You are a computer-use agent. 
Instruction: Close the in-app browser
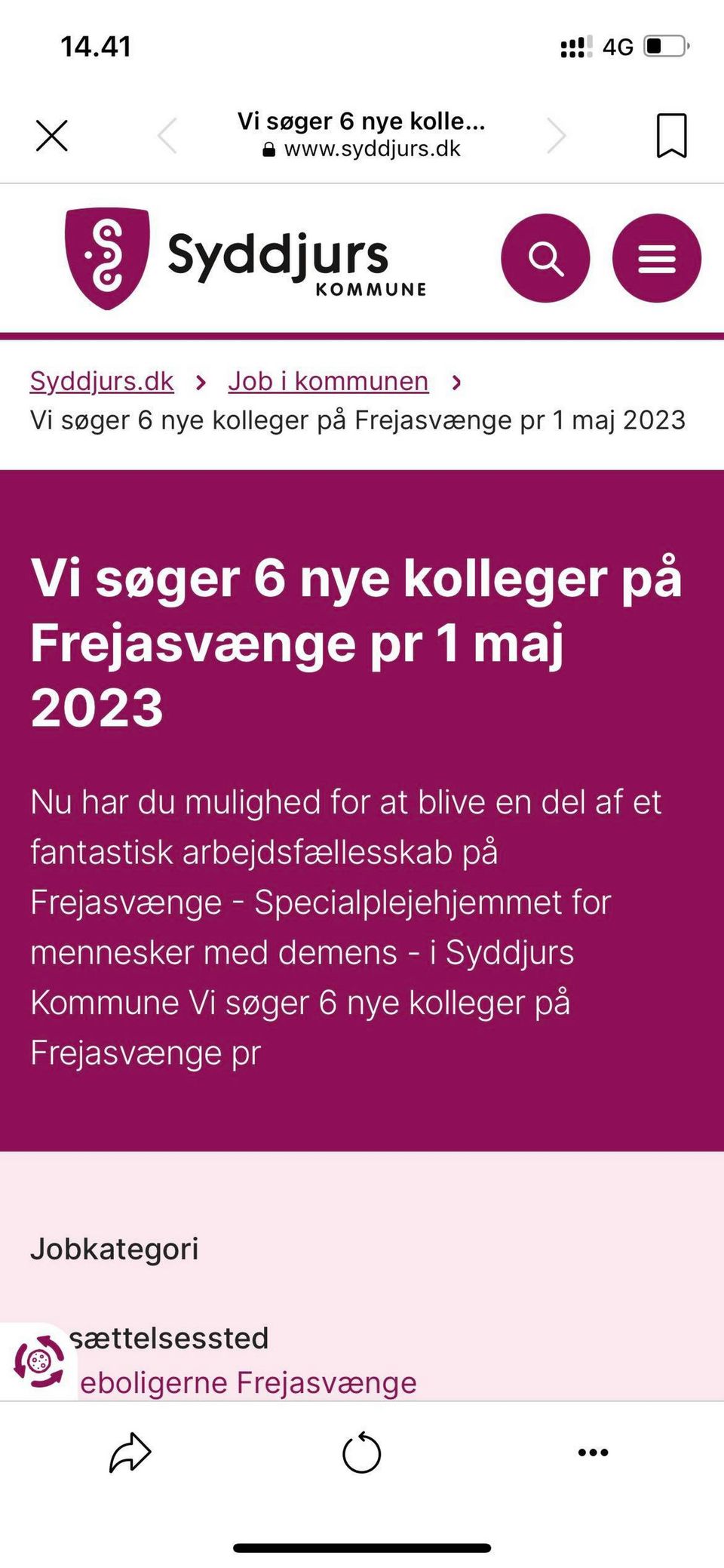(52, 136)
